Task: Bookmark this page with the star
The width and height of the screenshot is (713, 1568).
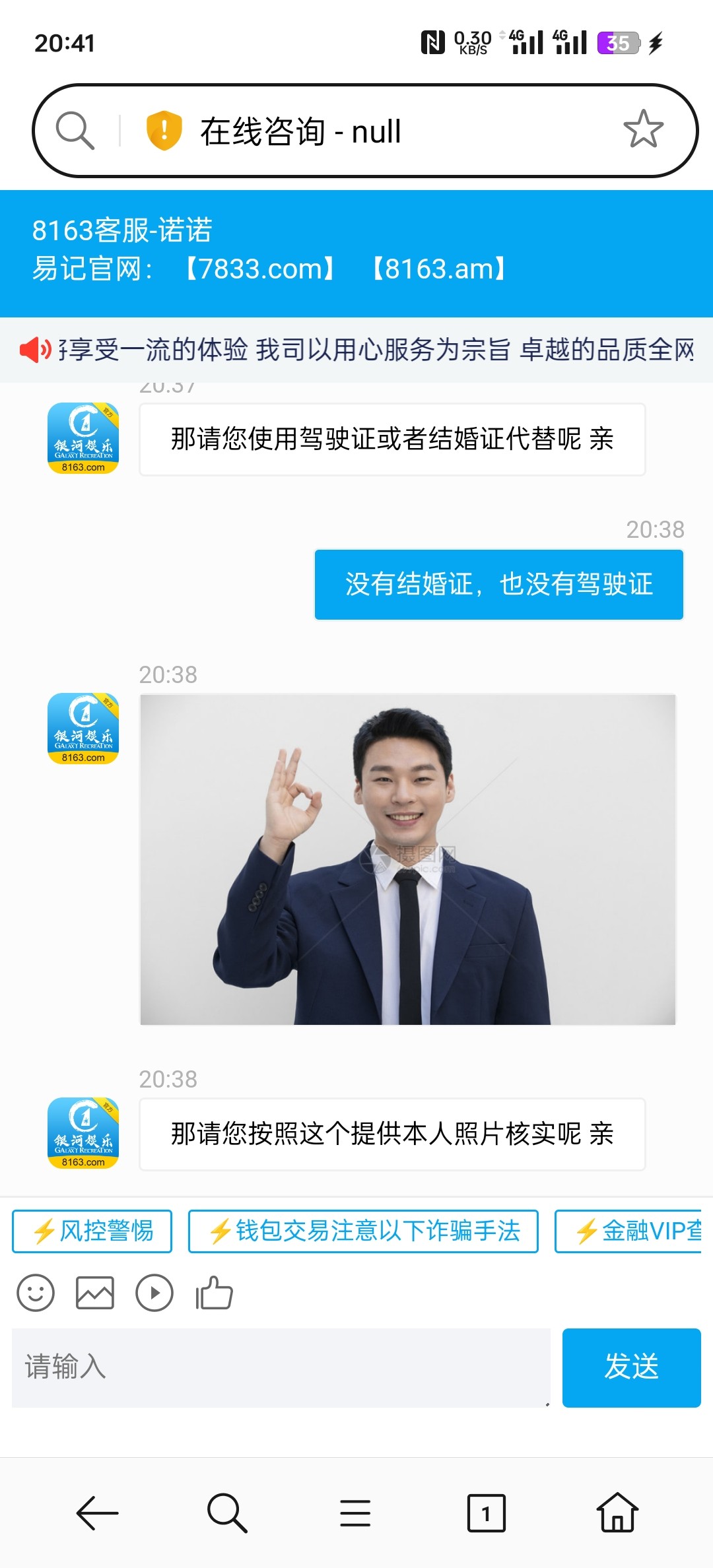Action: tap(643, 129)
